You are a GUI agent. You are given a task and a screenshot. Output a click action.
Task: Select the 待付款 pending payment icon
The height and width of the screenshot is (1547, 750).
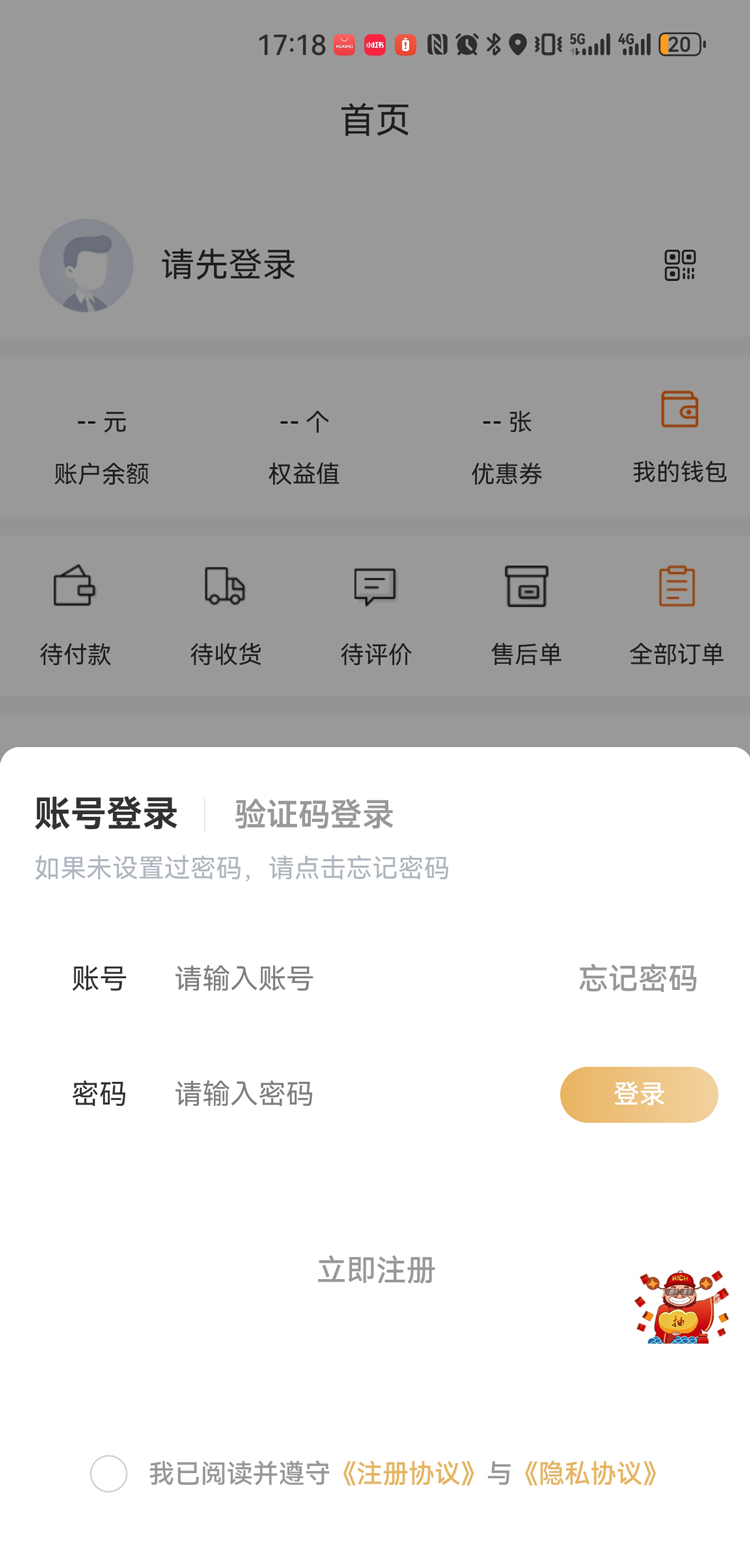(x=74, y=588)
